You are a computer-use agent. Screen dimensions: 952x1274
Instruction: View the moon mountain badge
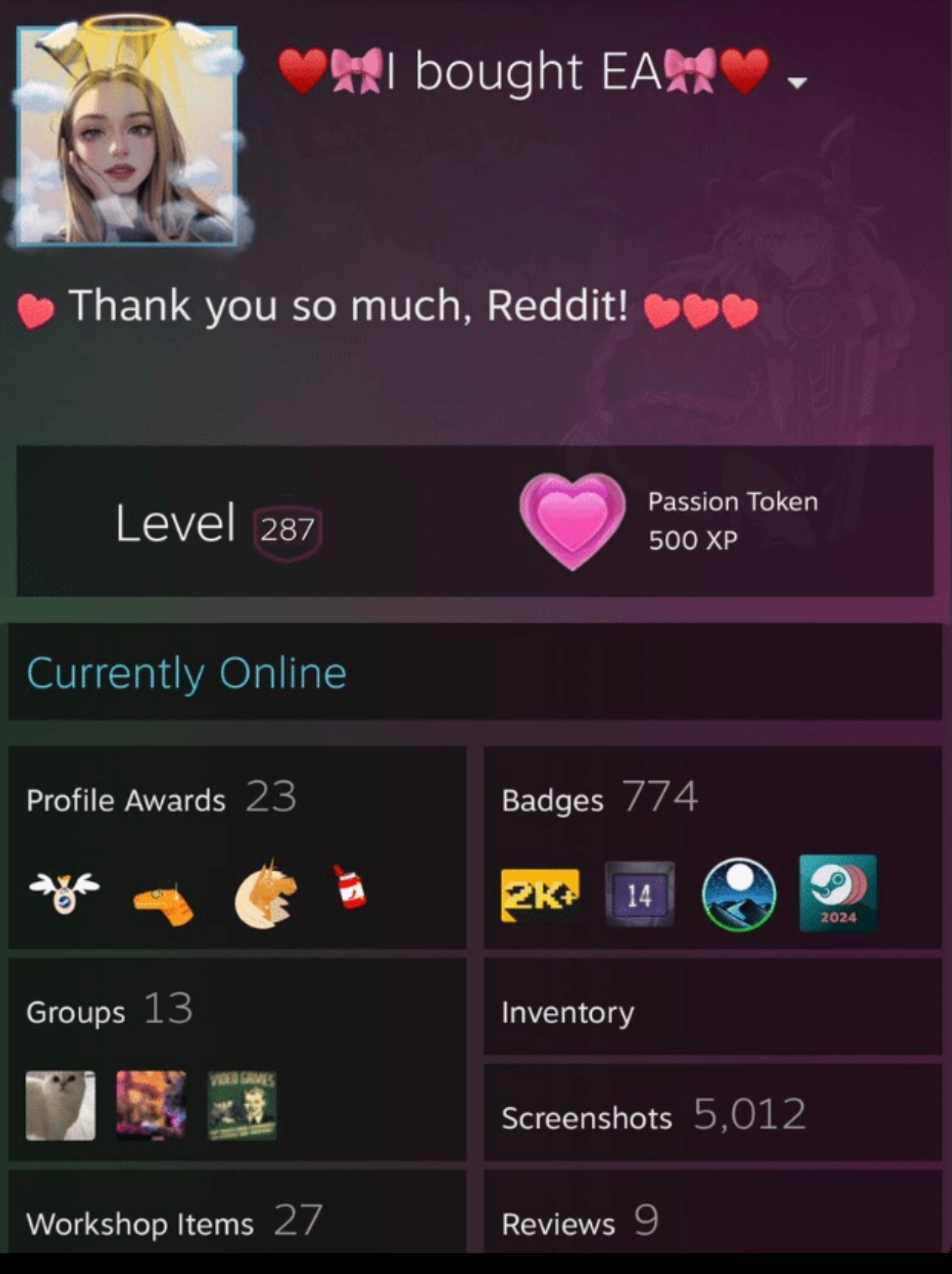click(x=738, y=895)
